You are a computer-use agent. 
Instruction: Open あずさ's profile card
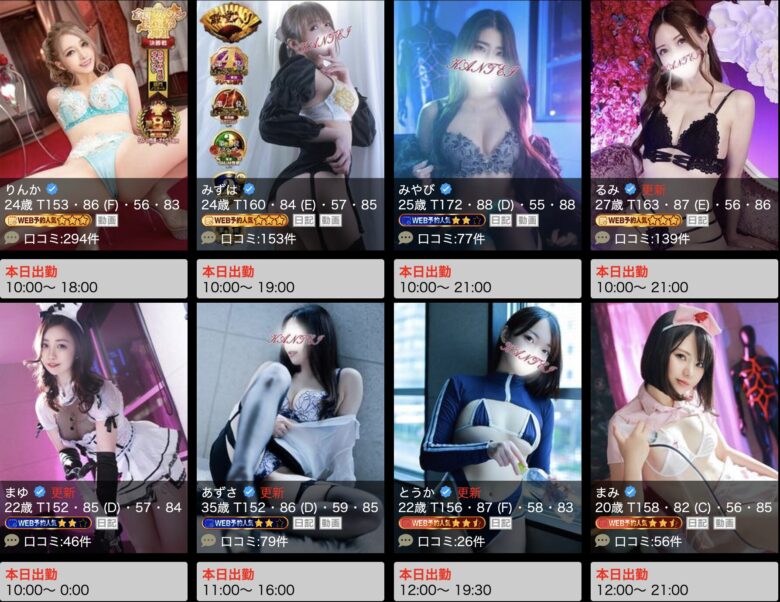290,400
